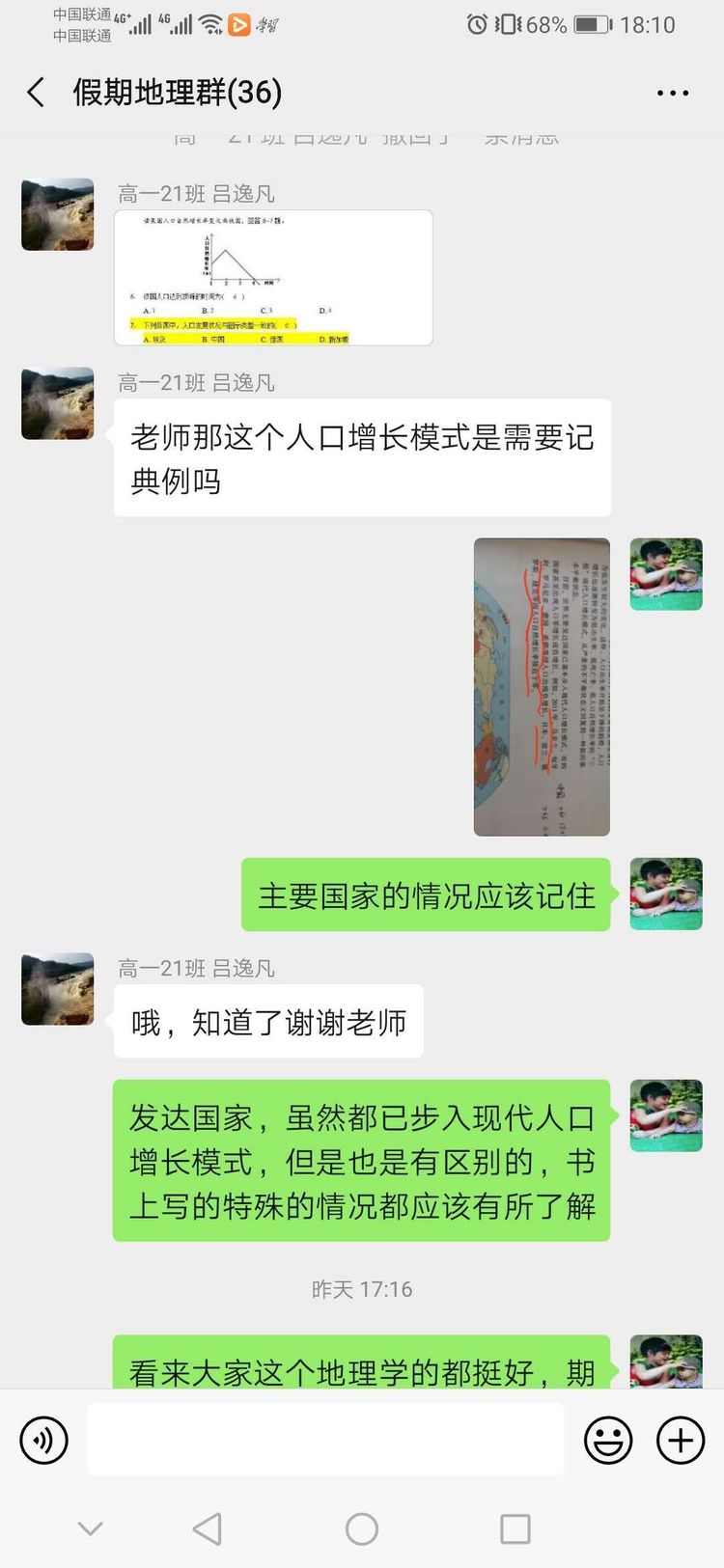This screenshot has width=724, height=1568.
Task: Switch to voice message input
Action: [44, 1441]
